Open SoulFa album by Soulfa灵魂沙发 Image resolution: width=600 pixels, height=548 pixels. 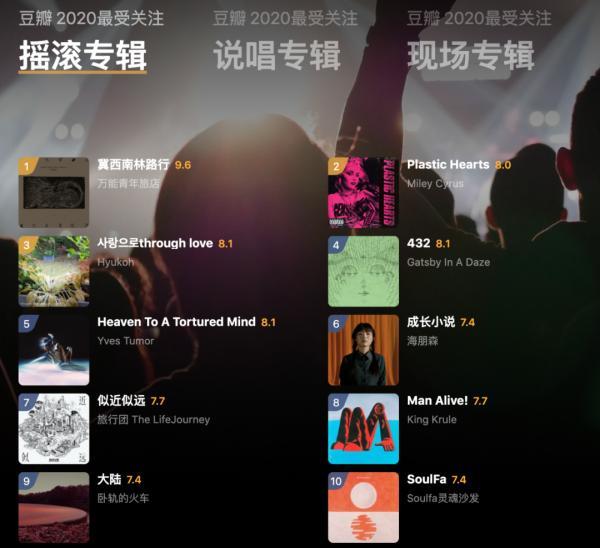point(426,480)
